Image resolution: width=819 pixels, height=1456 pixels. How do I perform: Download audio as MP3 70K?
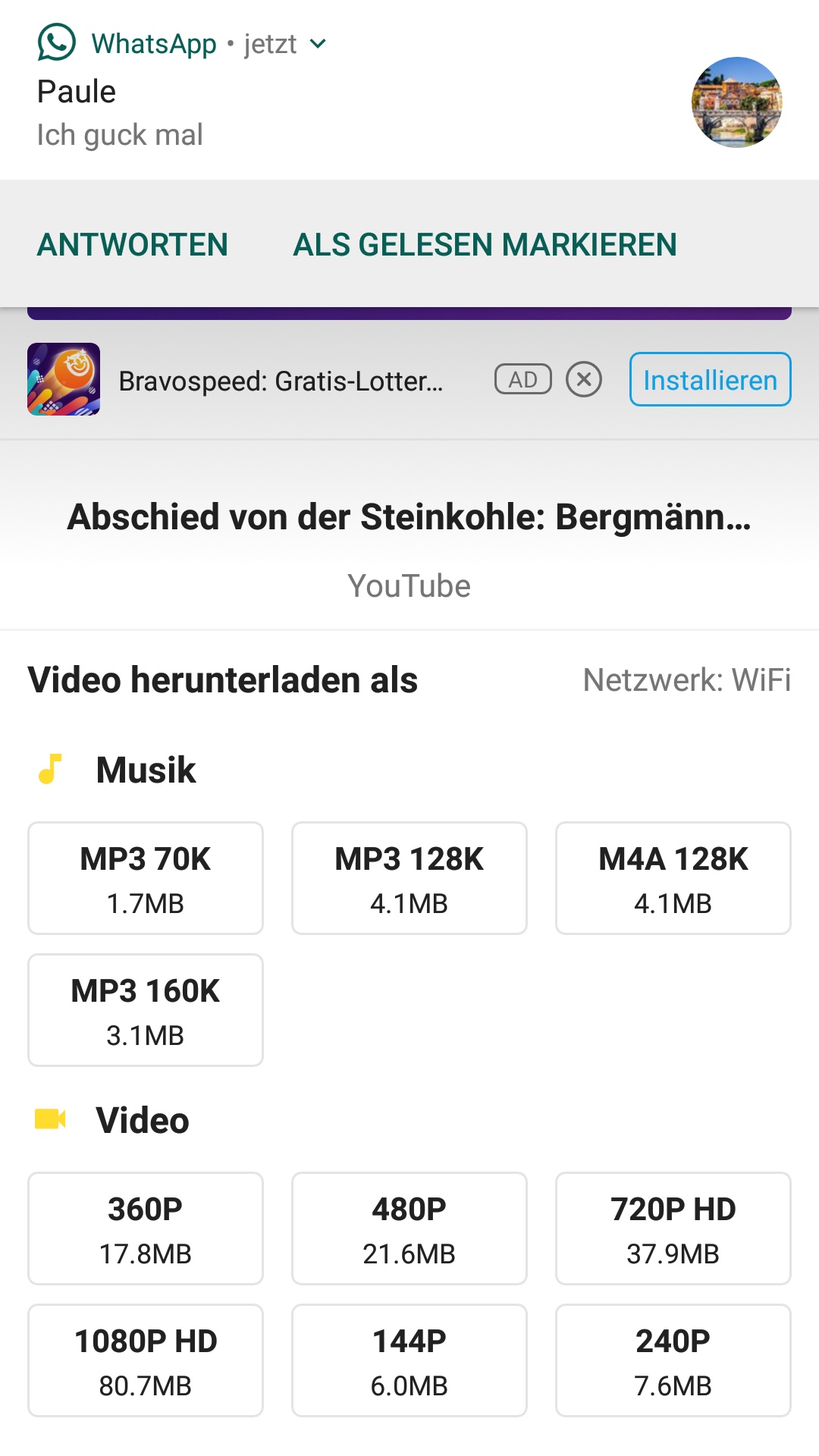pyautogui.click(x=146, y=878)
